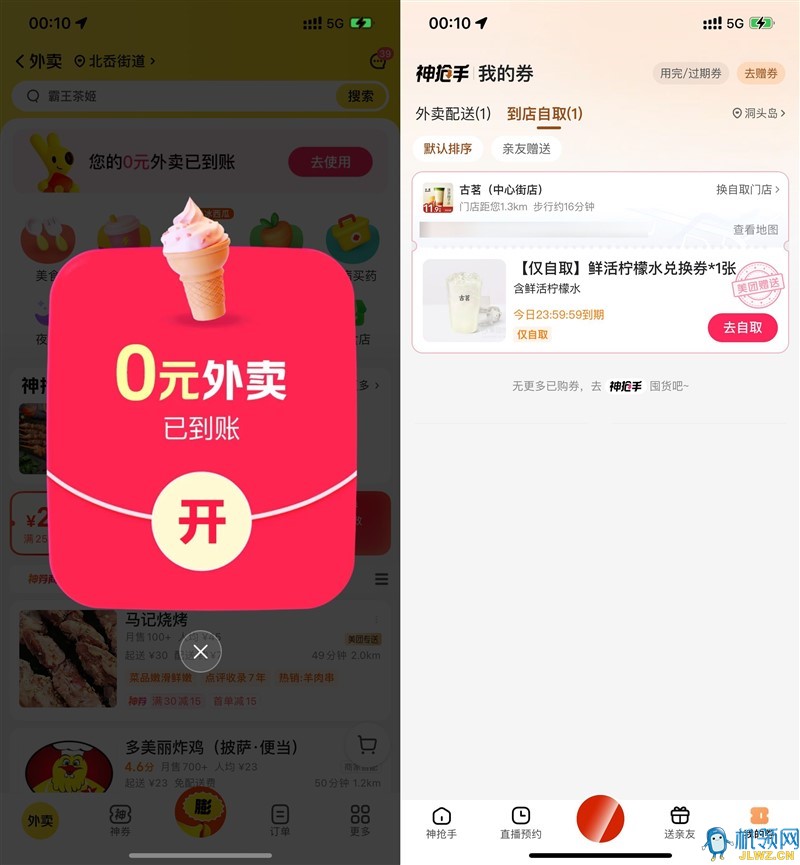Open the 送亲友 tab
This screenshot has height=865, width=800.
(680, 823)
